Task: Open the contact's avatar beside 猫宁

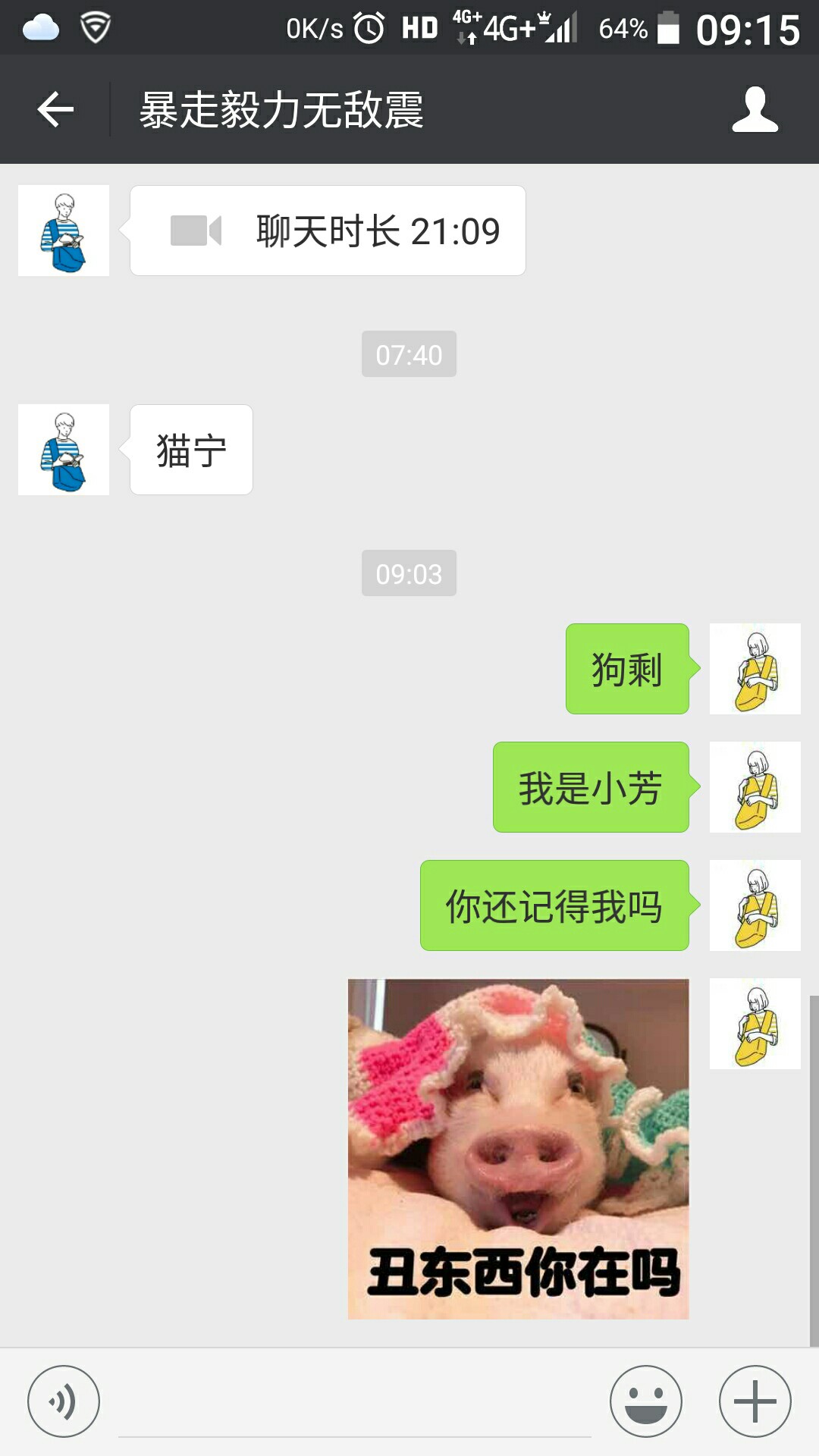Action: (64, 450)
